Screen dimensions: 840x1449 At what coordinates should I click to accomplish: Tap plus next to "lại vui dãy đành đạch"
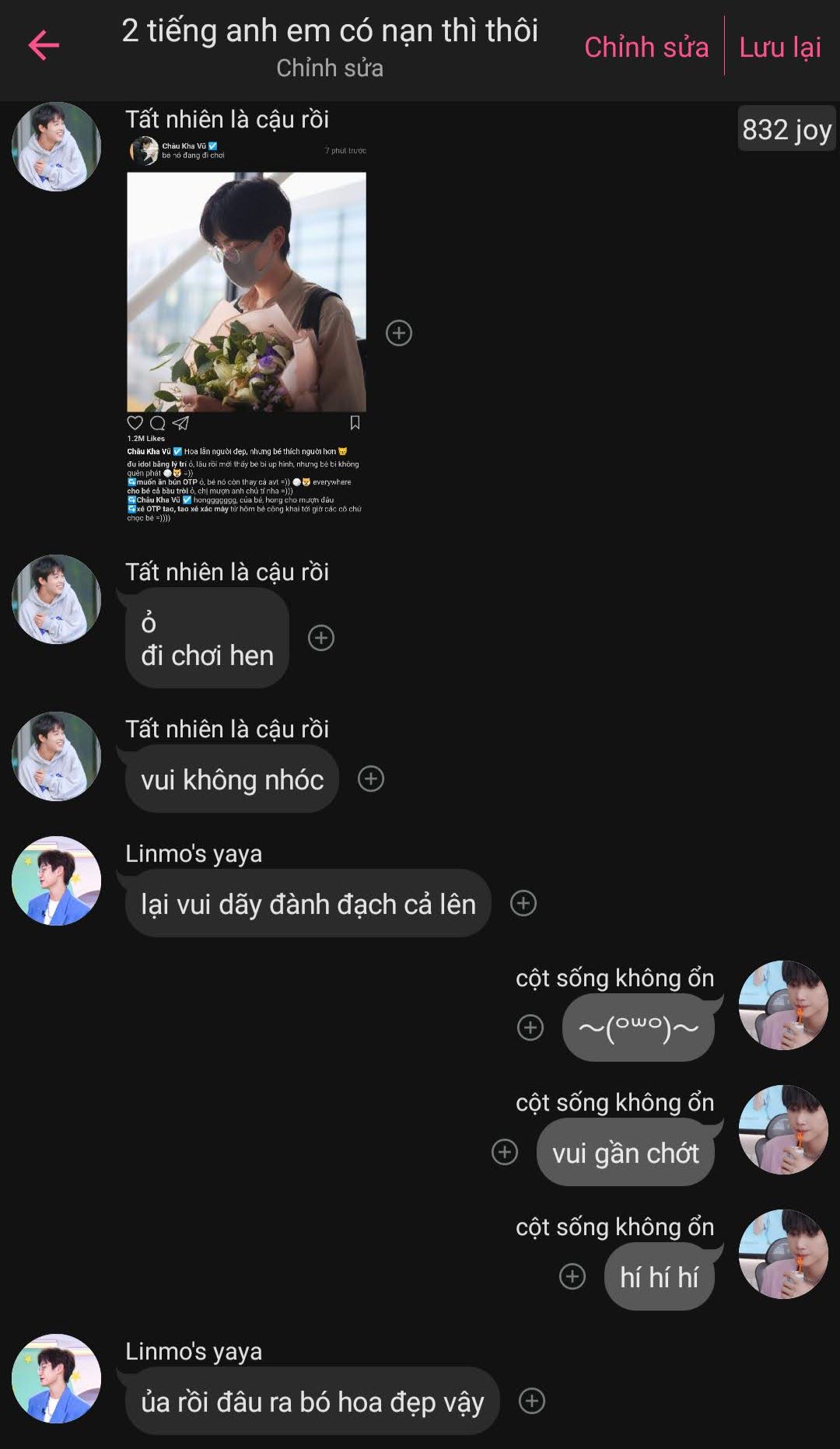523,903
